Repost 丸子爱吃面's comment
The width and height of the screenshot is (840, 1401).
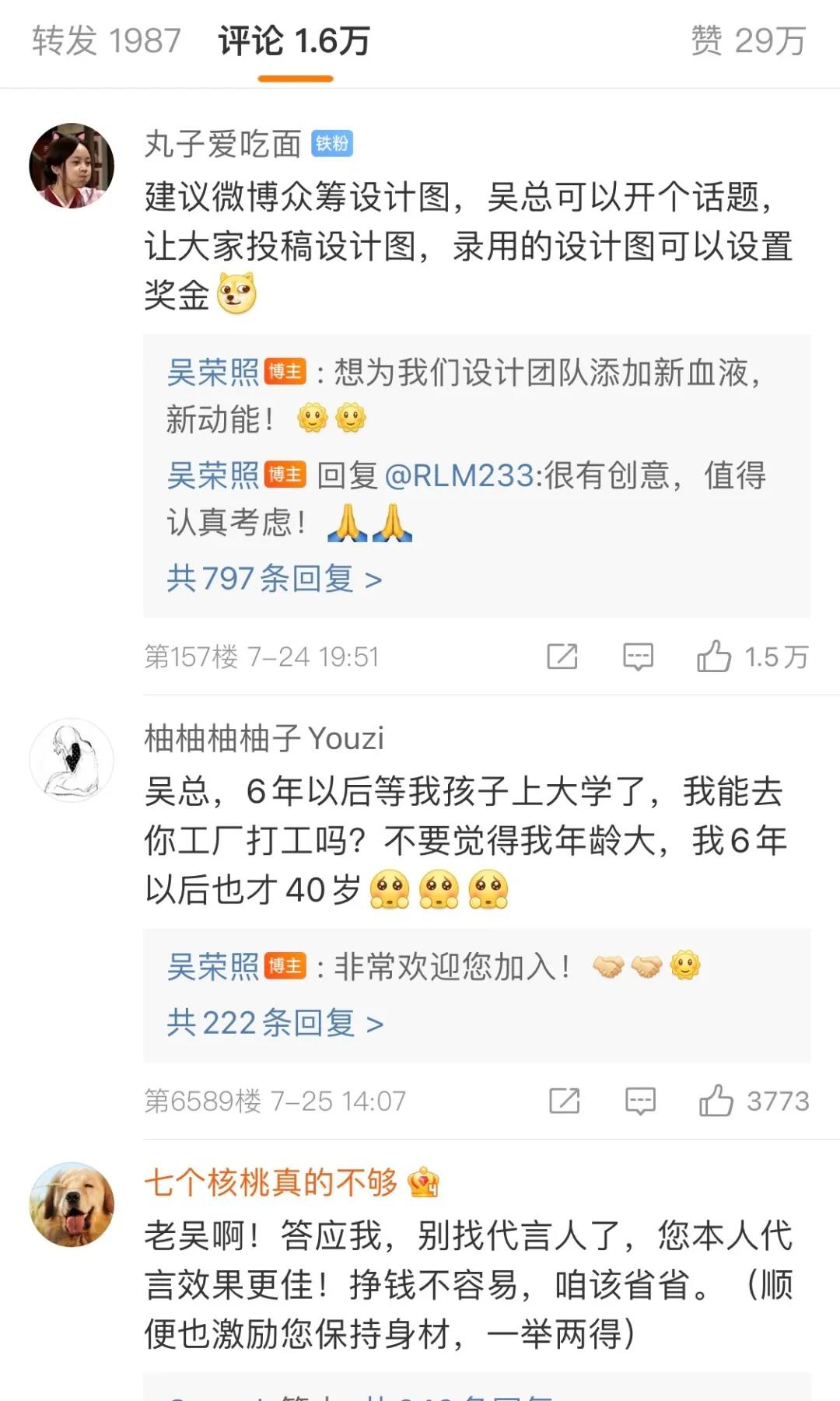[562, 657]
